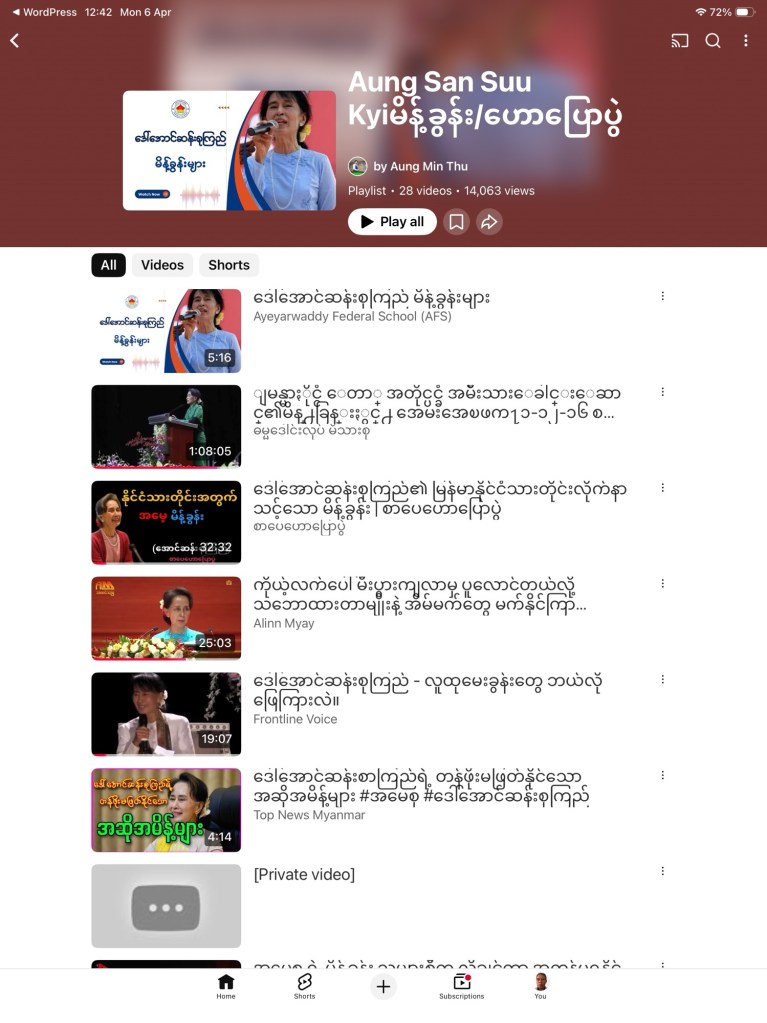Switch to the Shorts filter chip
This screenshot has height=1023, width=767.
pos(229,265)
